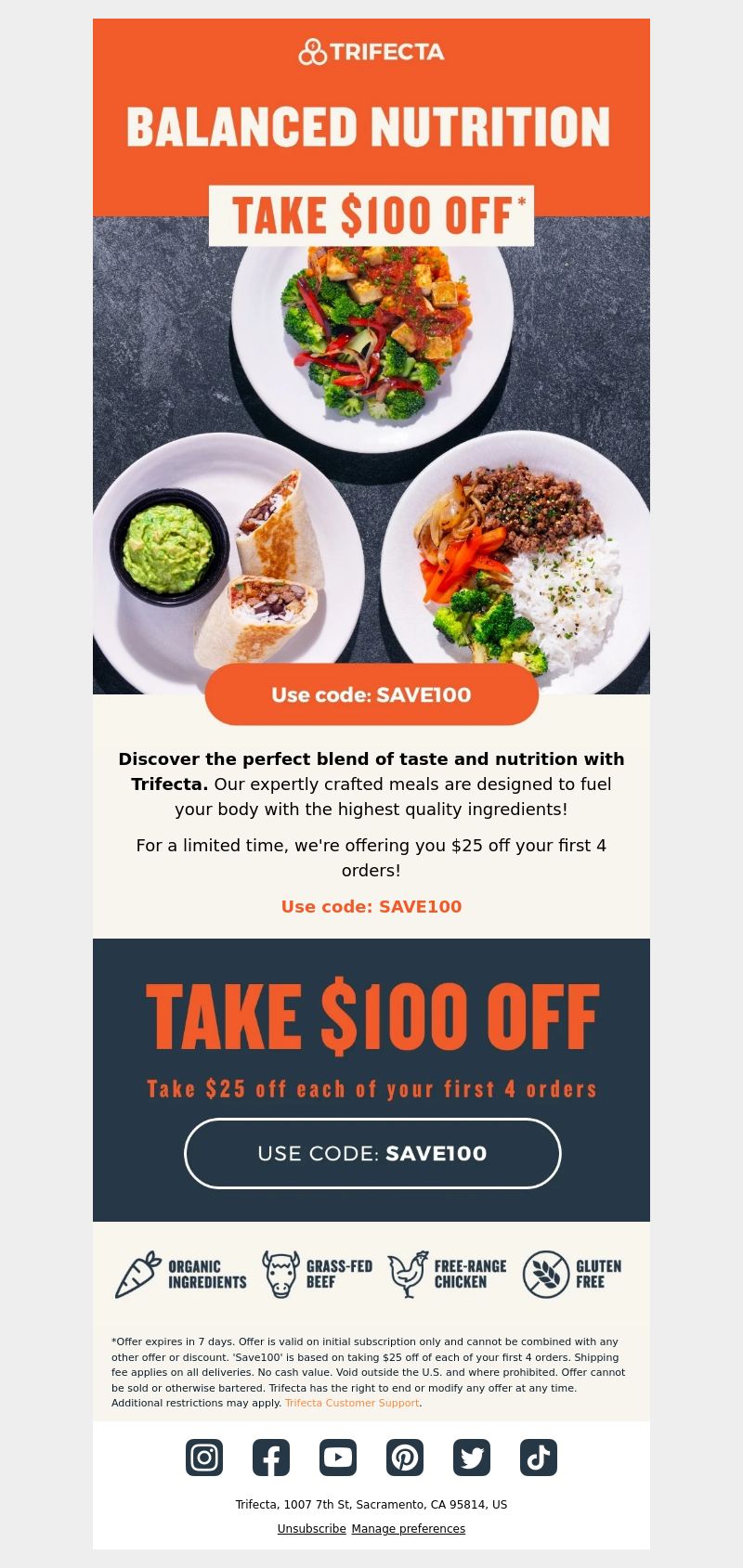Screen dimensions: 743x1568
Task: Open Trifecta's TikTok account
Action: (x=539, y=1458)
